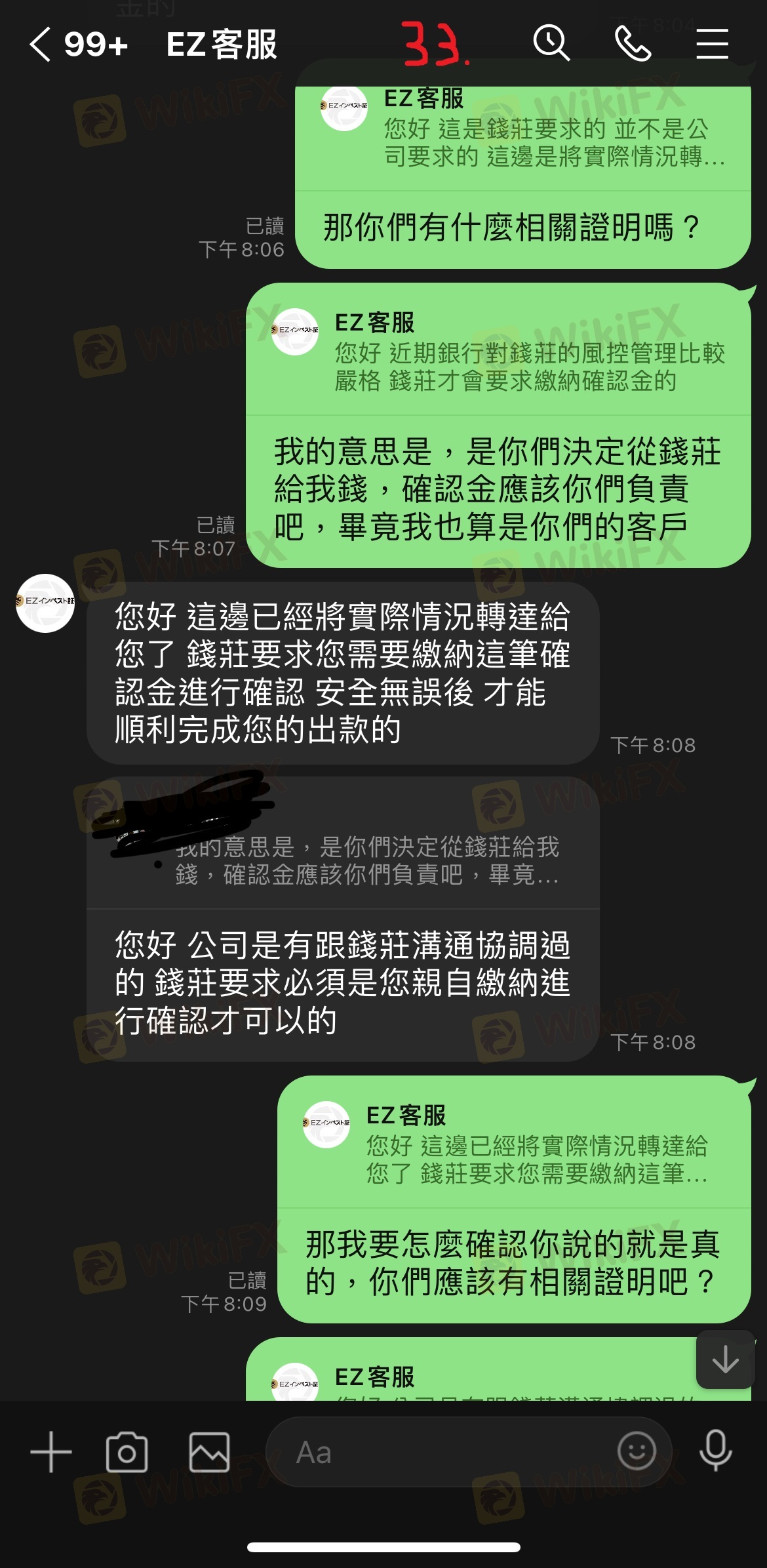Image resolution: width=767 pixels, height=1568 pixels.
Task: Record a voice message with the microphone
Action: point(715,1451)
